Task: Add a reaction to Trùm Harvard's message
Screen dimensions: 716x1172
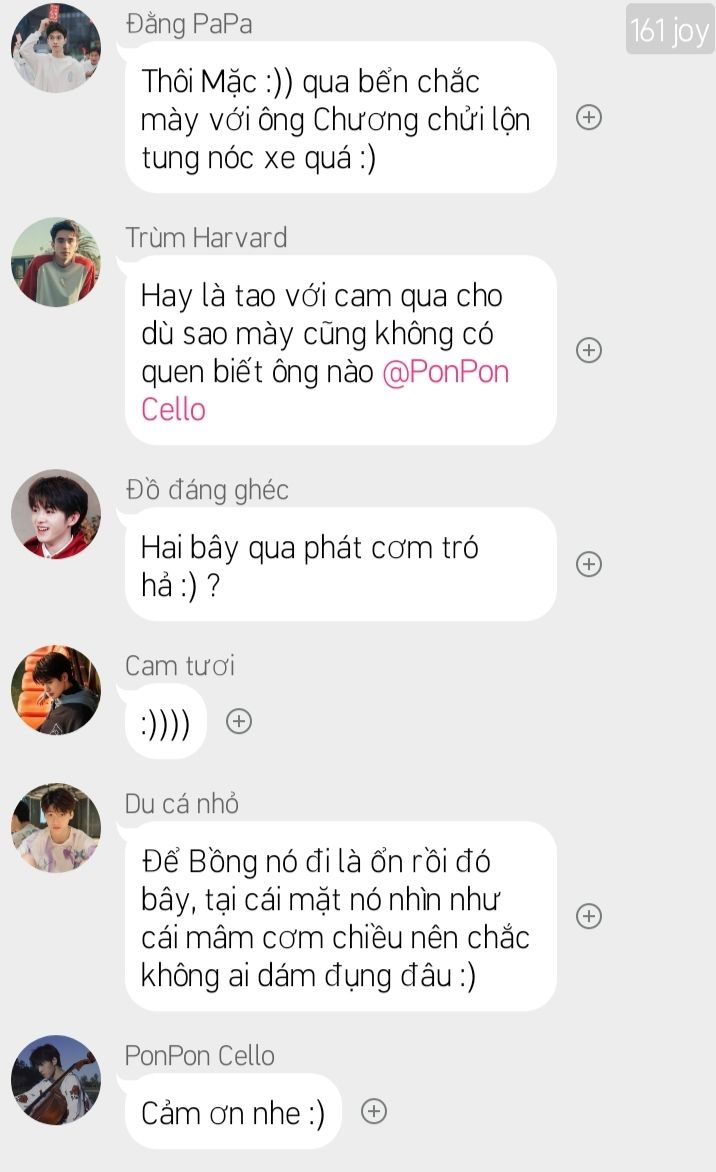Action: (x=590, y=350)
